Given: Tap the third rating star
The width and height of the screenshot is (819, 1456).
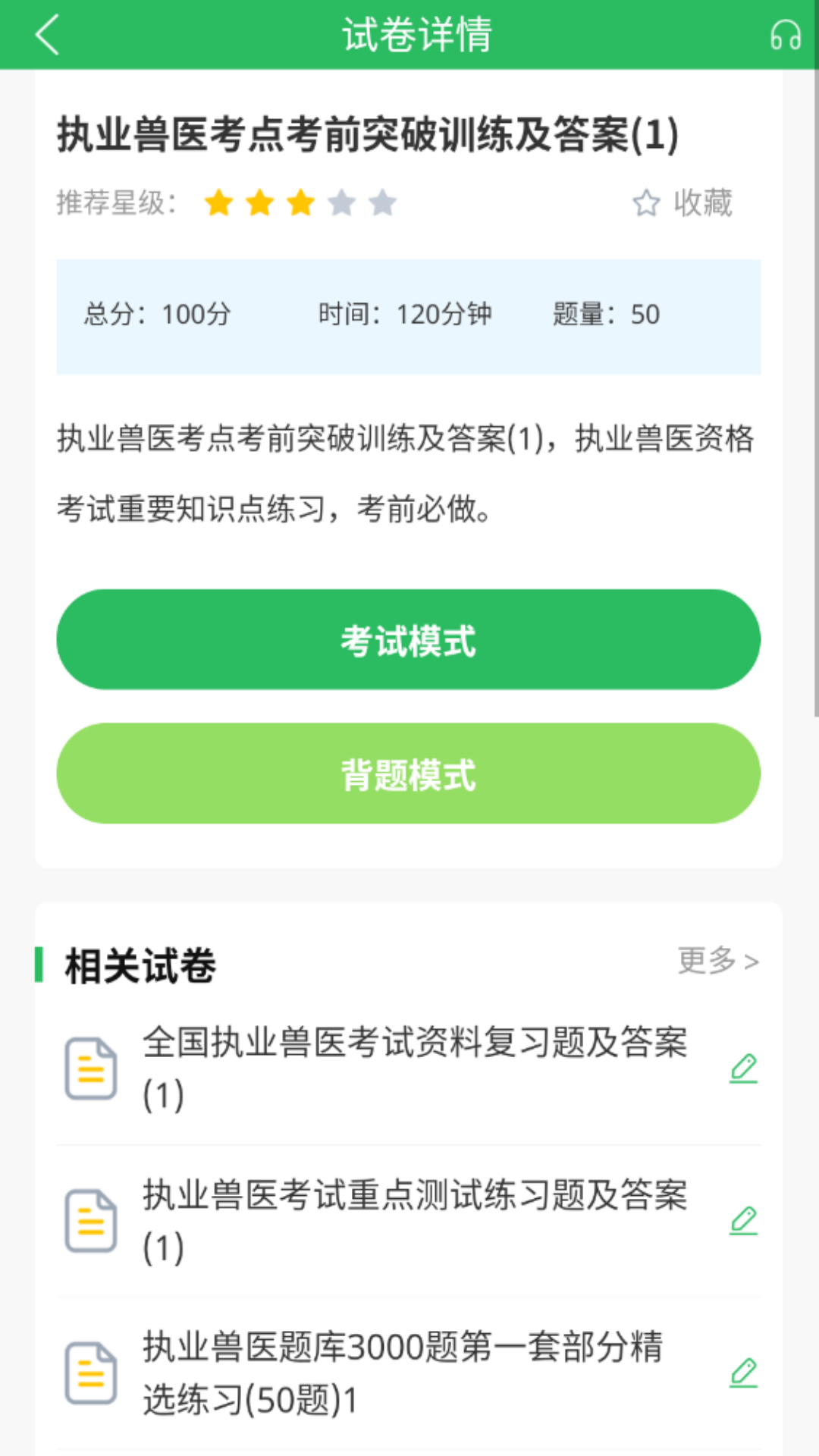Looking at the screenshot, I should tap(300, 203).
